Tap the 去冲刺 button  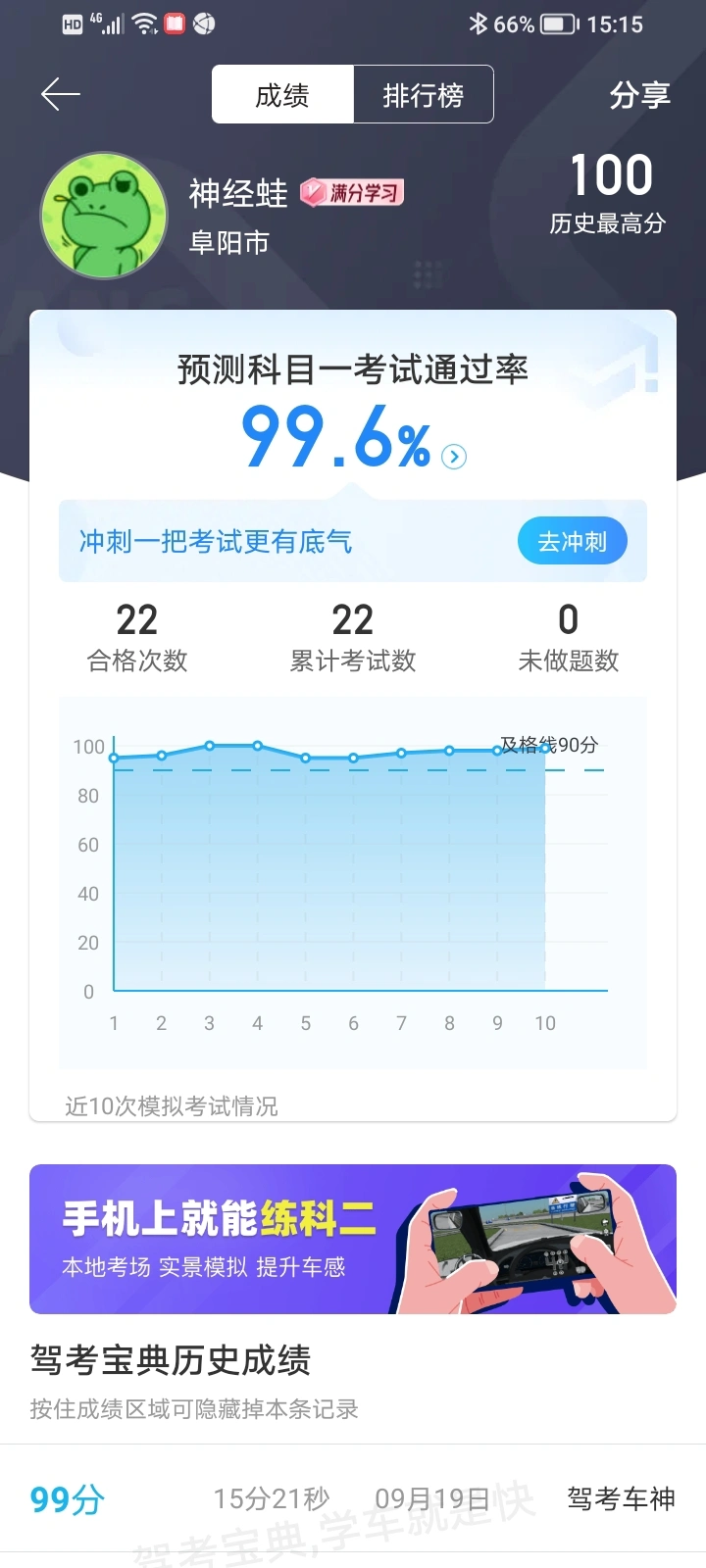pos(573,541)
